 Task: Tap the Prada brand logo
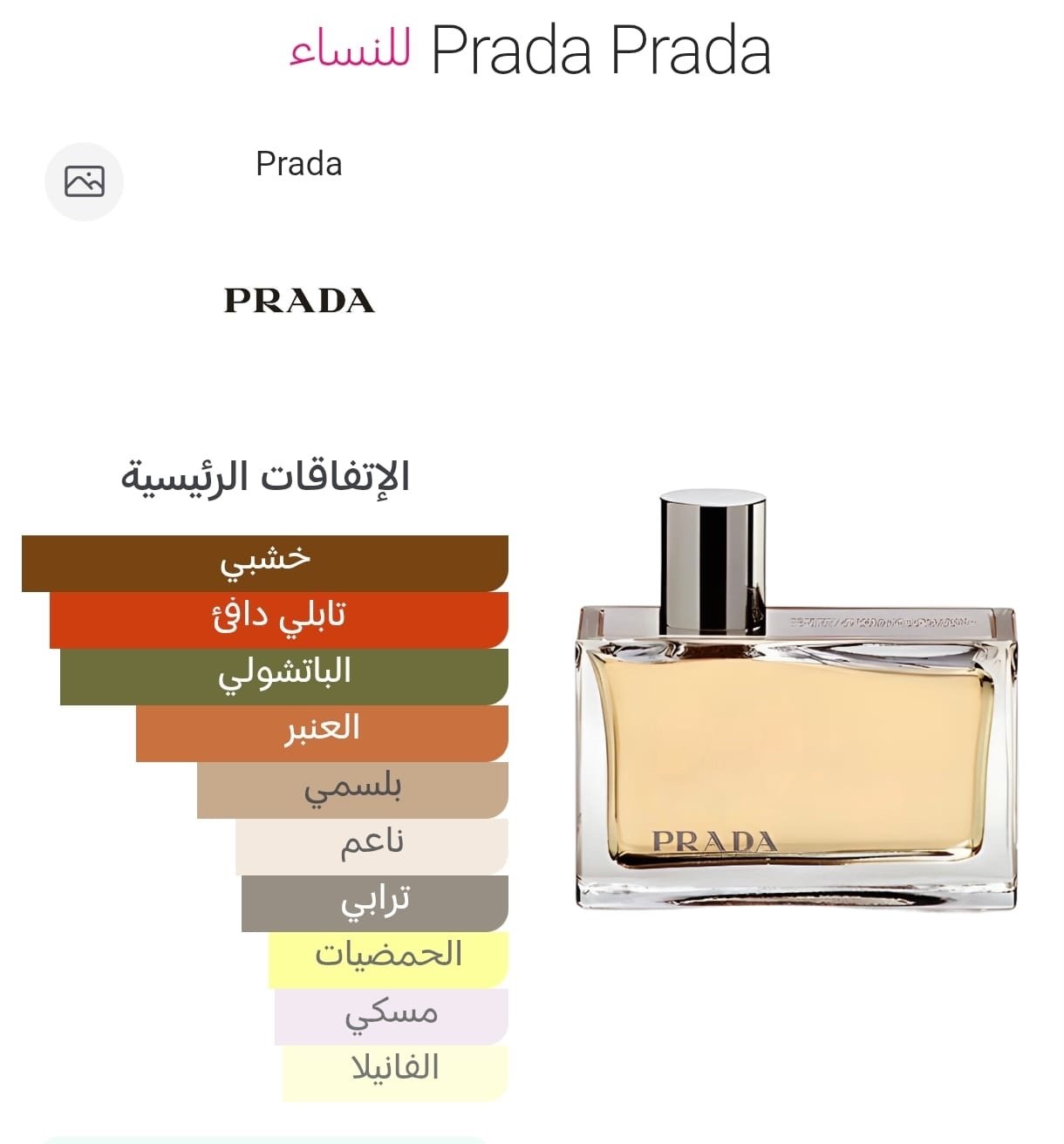click(299, 301)
